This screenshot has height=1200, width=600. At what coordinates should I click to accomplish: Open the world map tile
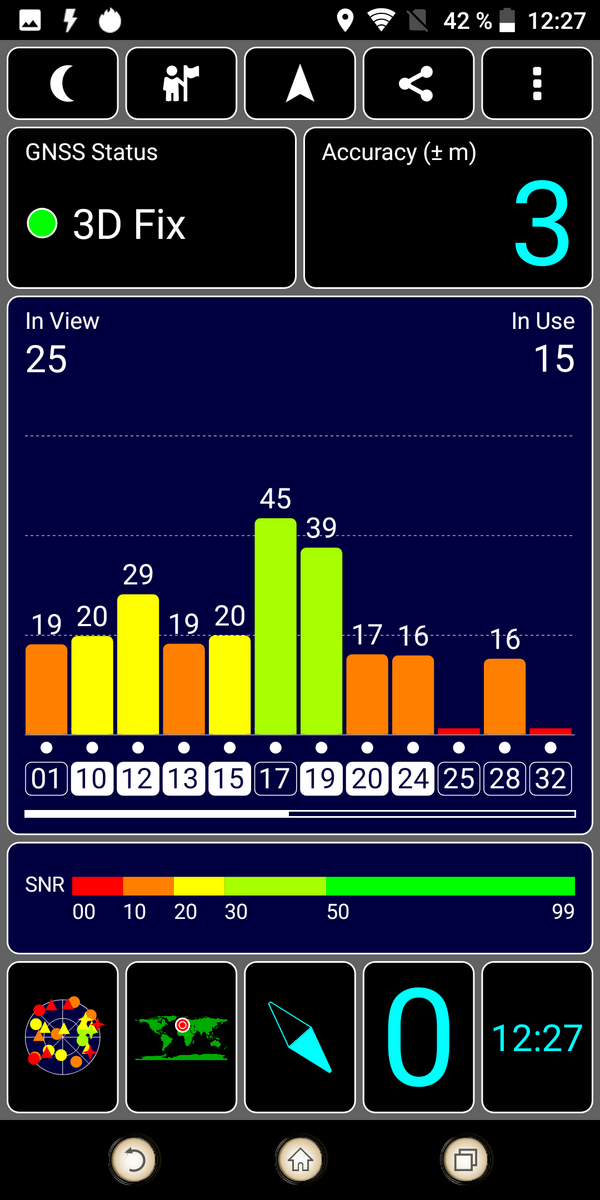pyautogui.click(x=181, y=1038)
